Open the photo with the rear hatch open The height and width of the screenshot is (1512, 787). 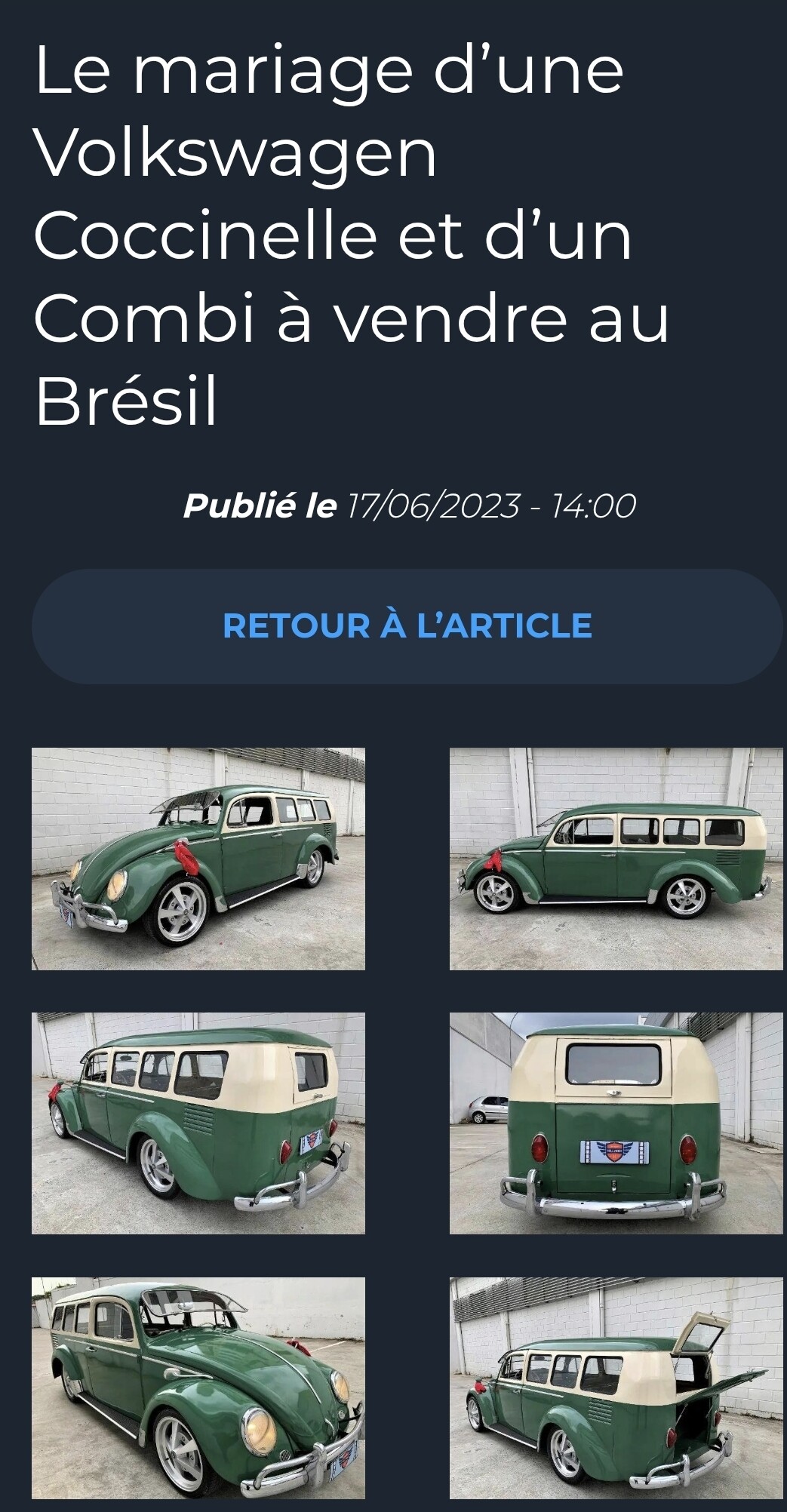click(616, 1387)
